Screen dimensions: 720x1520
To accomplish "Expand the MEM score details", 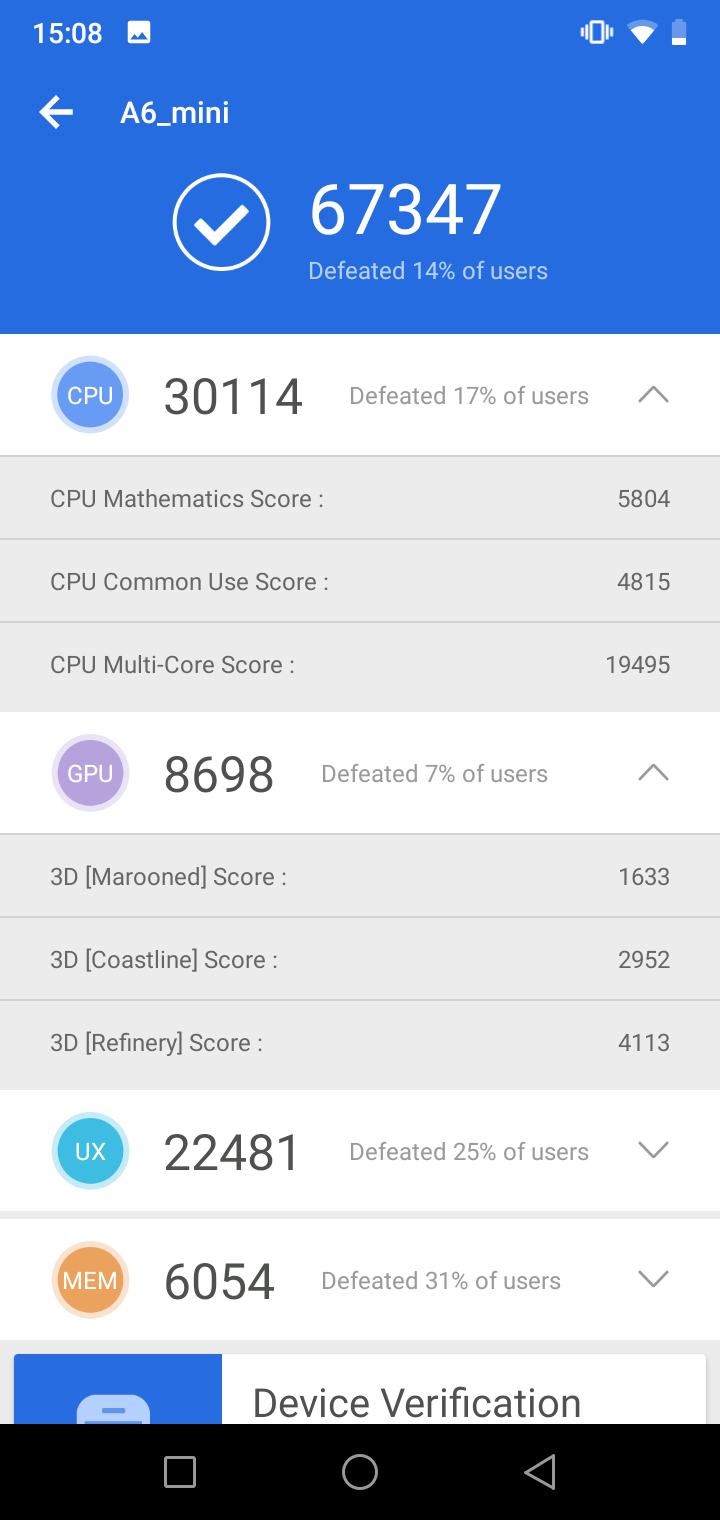I will (x=653, y=1279).
